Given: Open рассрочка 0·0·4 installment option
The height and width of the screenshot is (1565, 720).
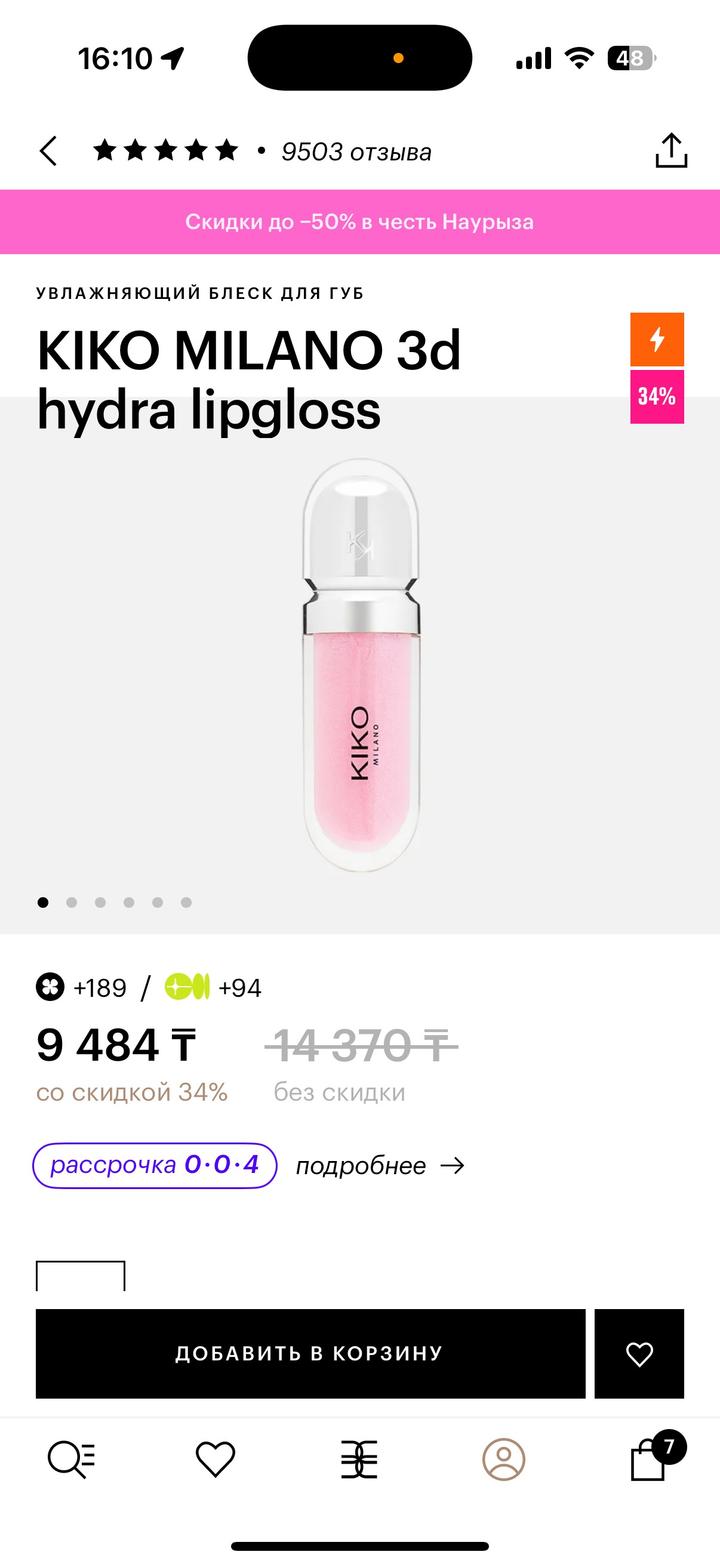Looking at the screenshot, I should point(155,1165).
